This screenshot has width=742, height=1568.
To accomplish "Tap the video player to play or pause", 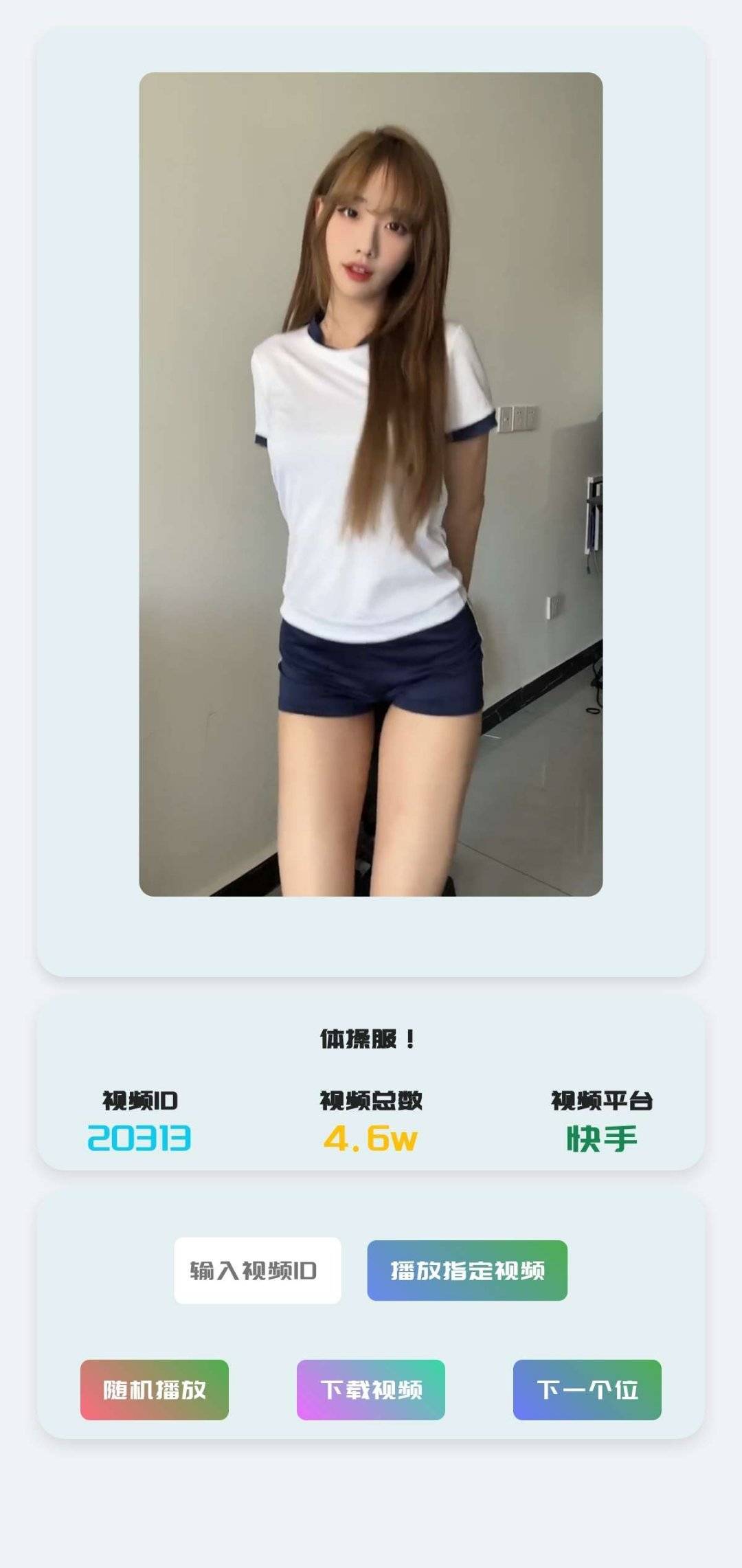I will [371, 484].
